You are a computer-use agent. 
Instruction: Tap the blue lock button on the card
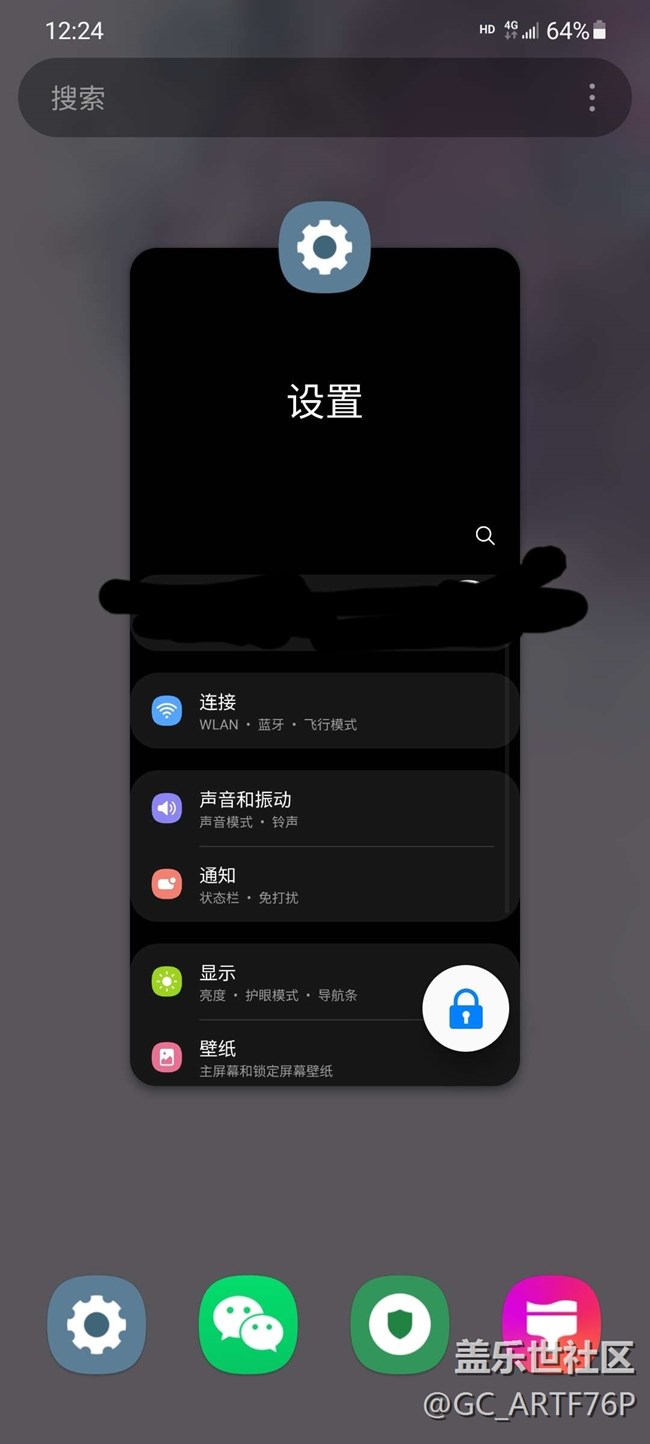(x=465, y=1009)
